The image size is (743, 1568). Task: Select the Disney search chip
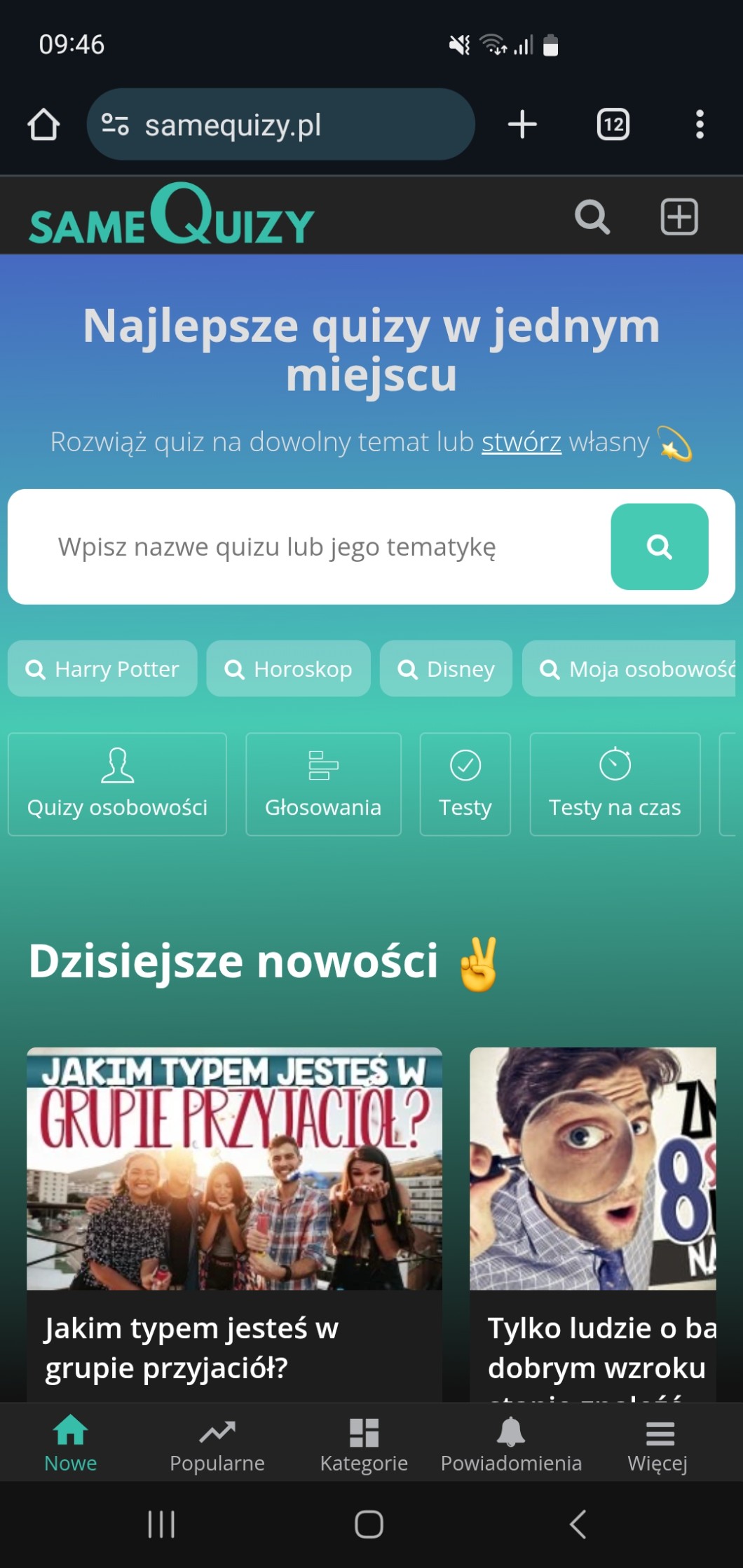446,669
